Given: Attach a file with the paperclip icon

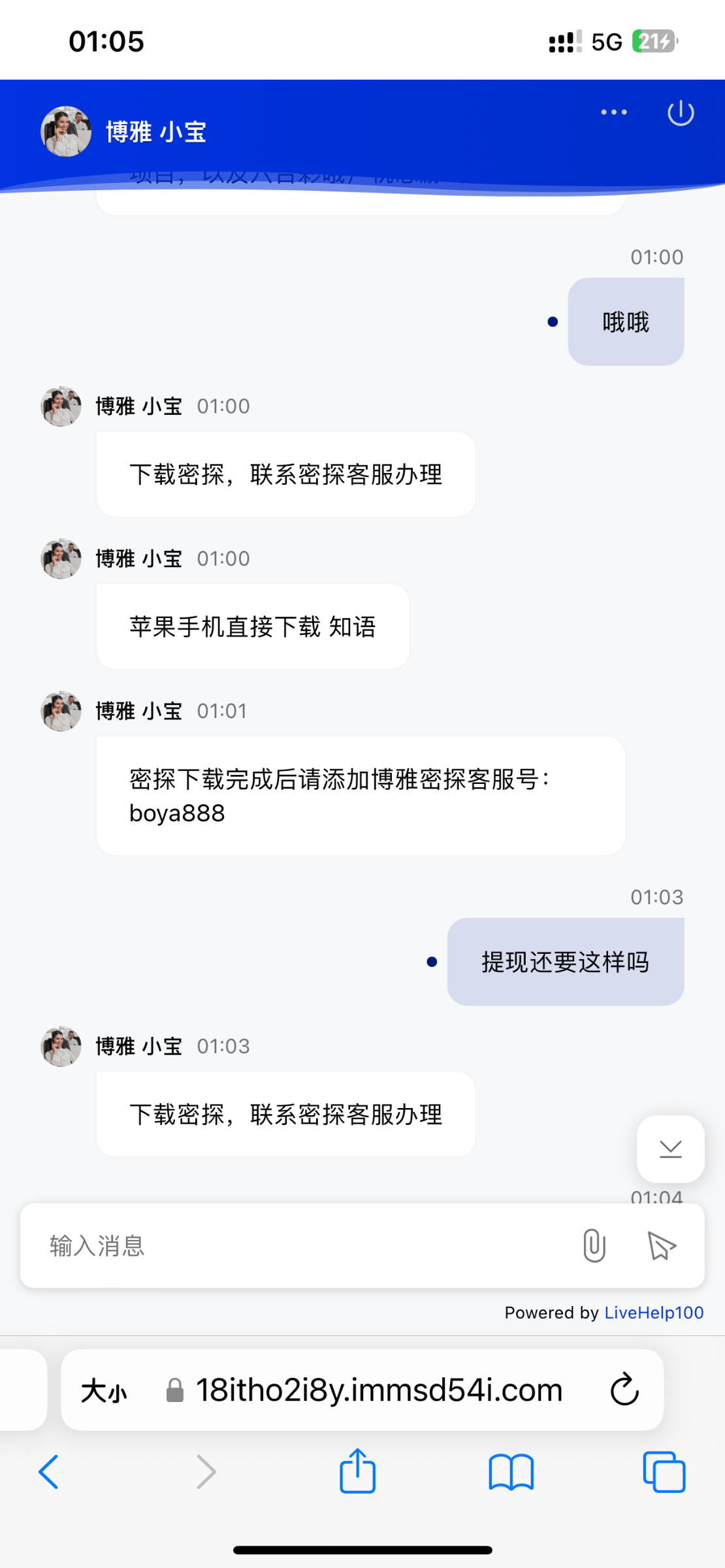Looking at the screenshot, I should tap(594, 1245).
